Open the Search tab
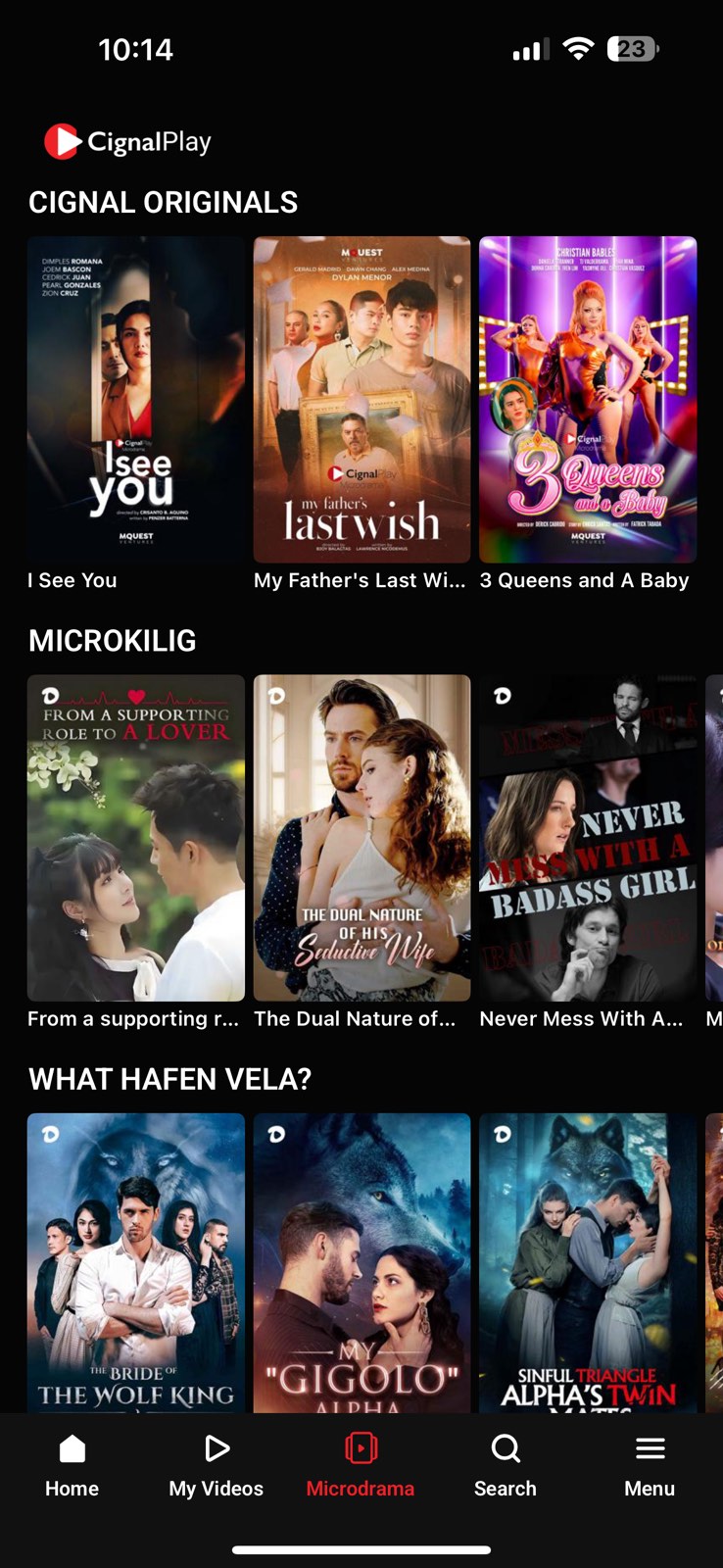The width and height of the screenshot is (723, 1568). (506, 1465)
